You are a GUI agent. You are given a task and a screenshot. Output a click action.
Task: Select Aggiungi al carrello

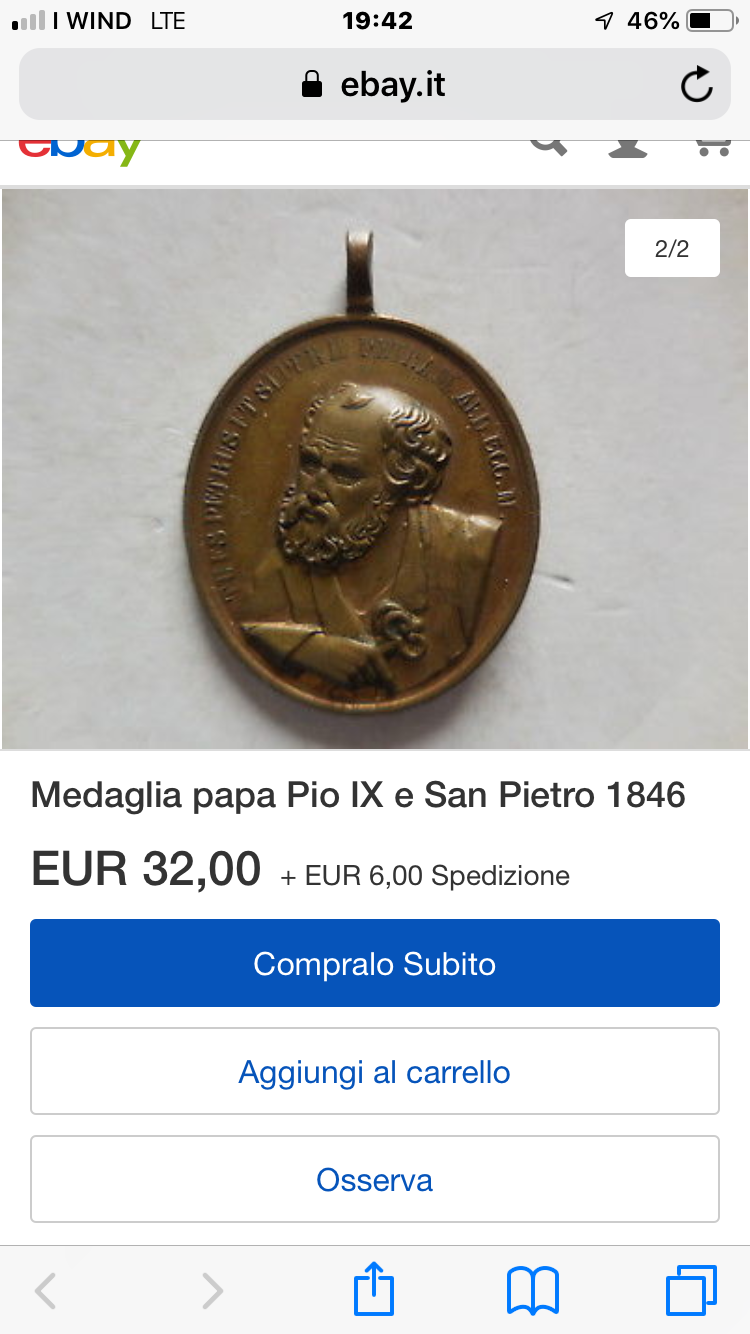pos(375,1071)
